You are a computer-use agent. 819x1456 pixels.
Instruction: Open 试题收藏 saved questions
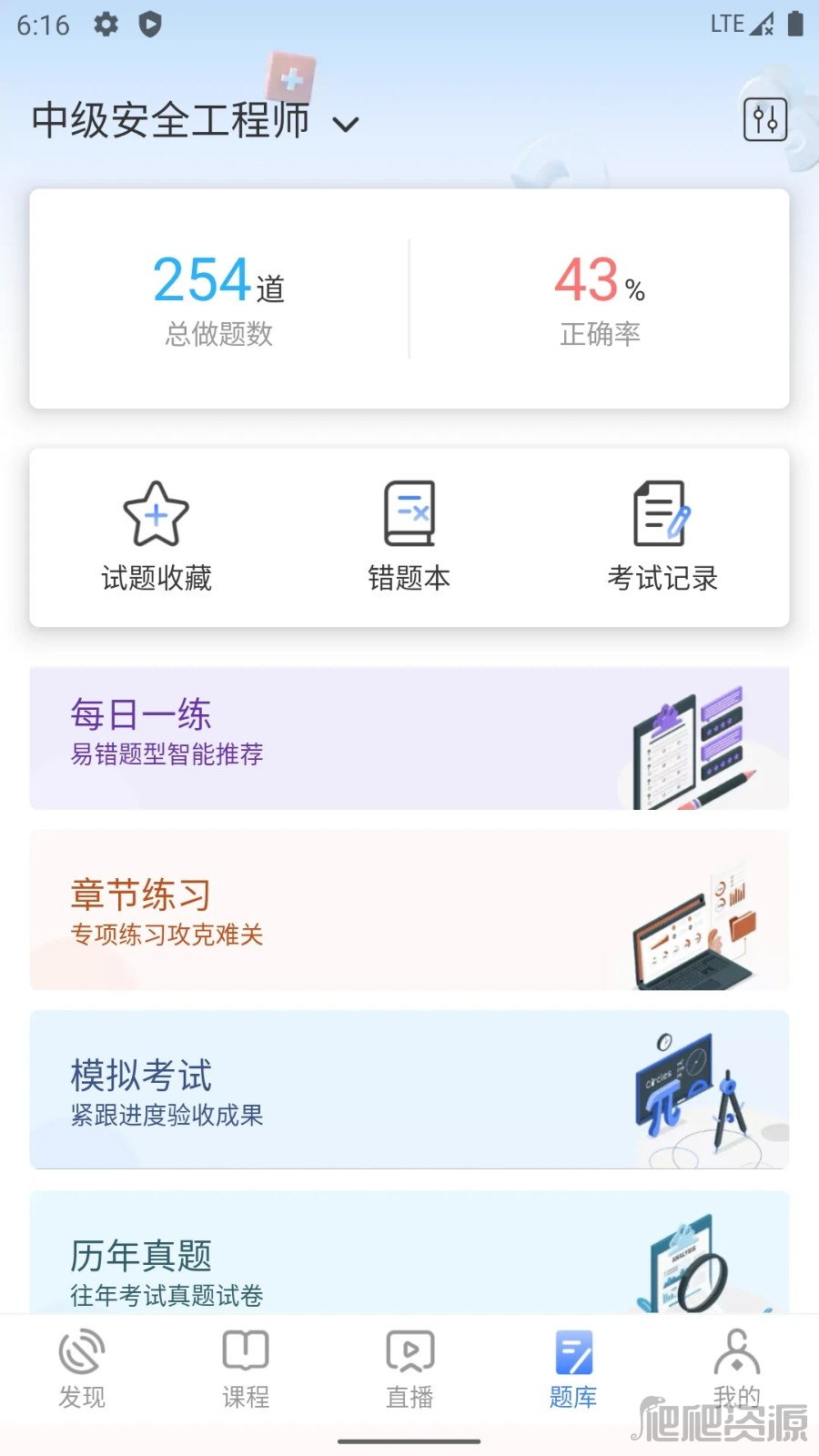click(157, 537)
